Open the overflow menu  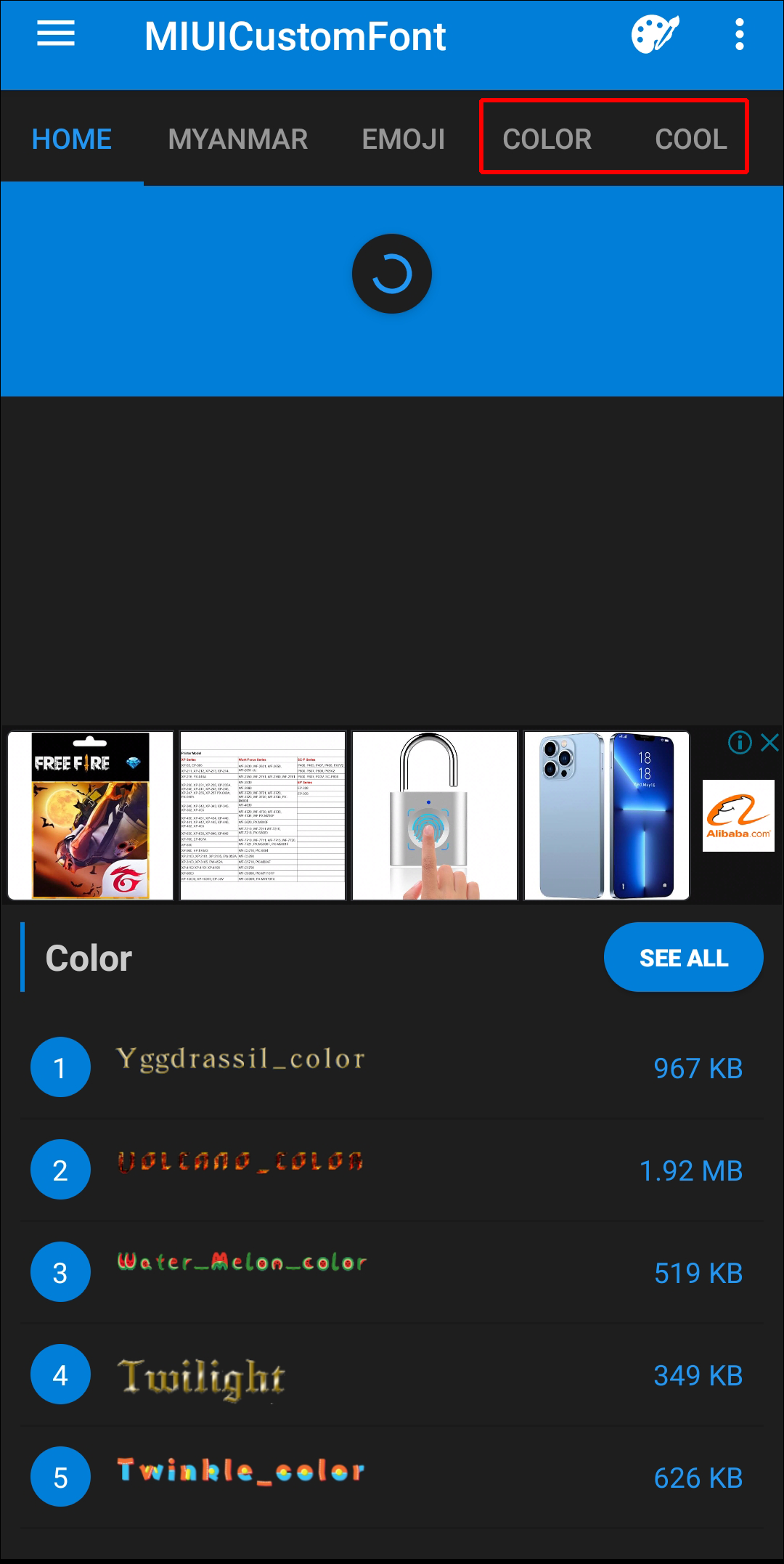pyautogui.click(x=739, y=34)
